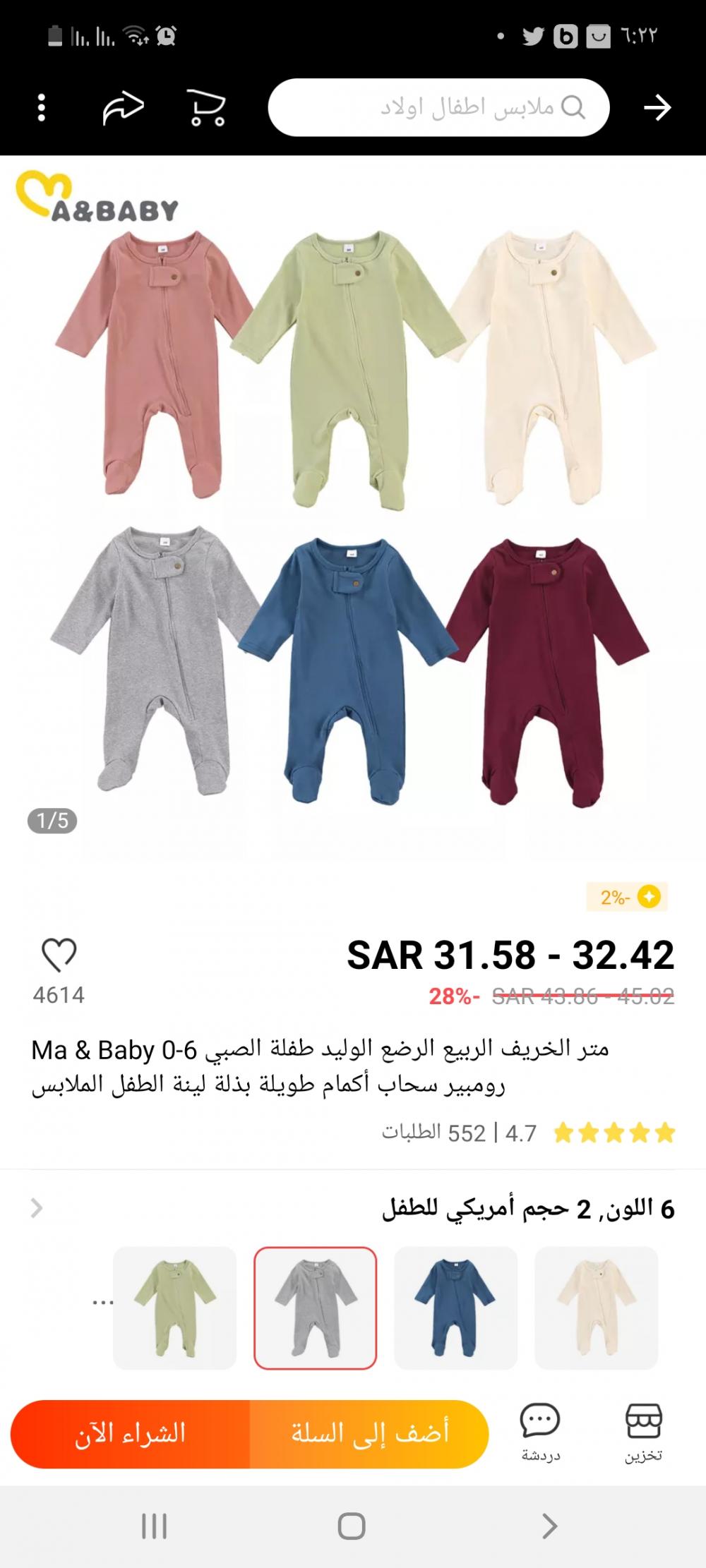Select the green romper color
This screenshot has width=706, height=1568.
(174, 1308)
